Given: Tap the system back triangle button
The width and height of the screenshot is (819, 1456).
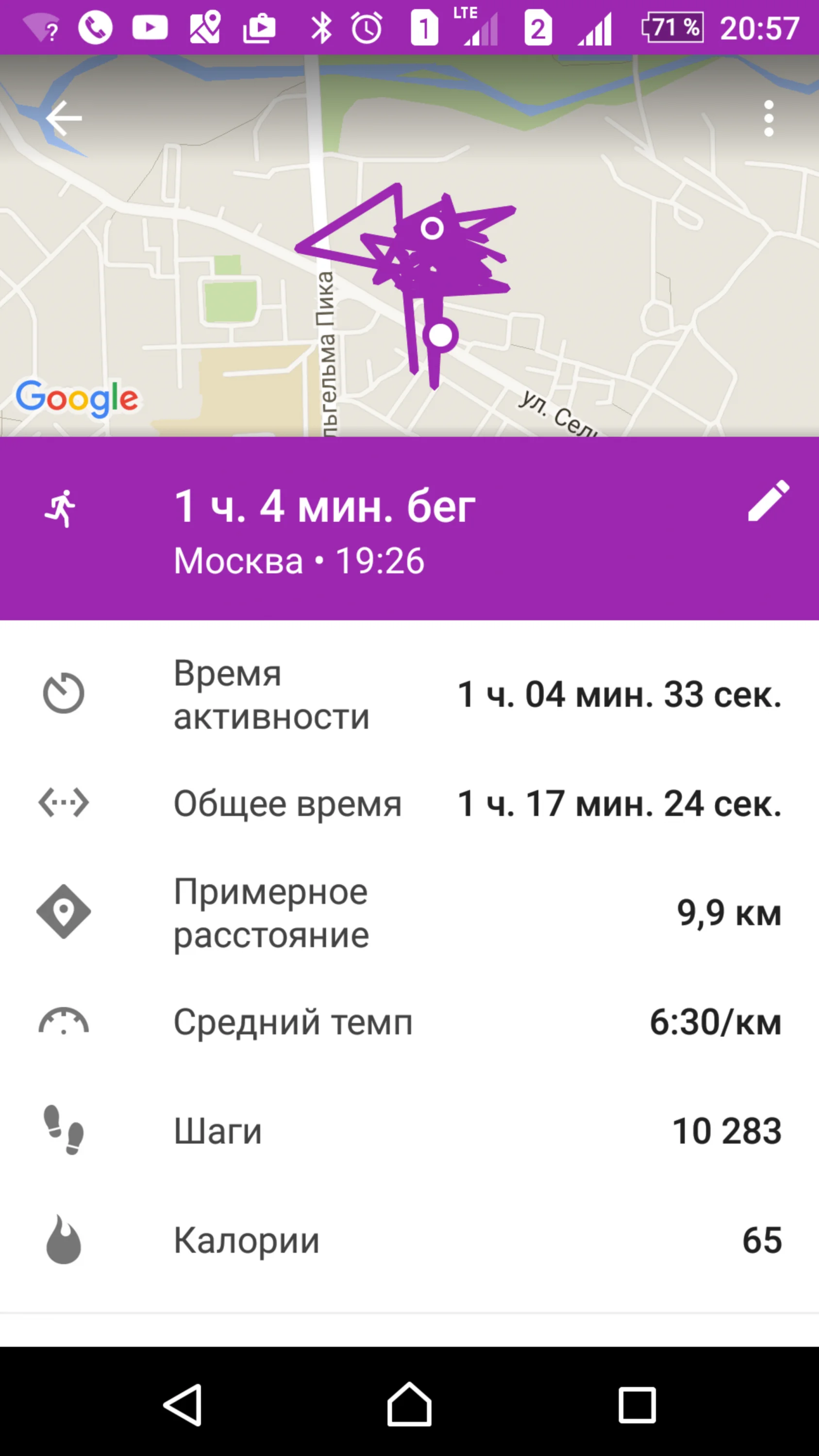Looking at the screenshot, I should [x=183, y=1404].
